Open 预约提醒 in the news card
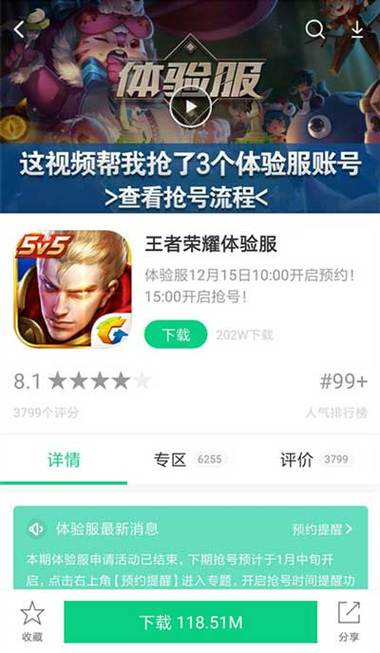380x653 pixels. (322, 529)
